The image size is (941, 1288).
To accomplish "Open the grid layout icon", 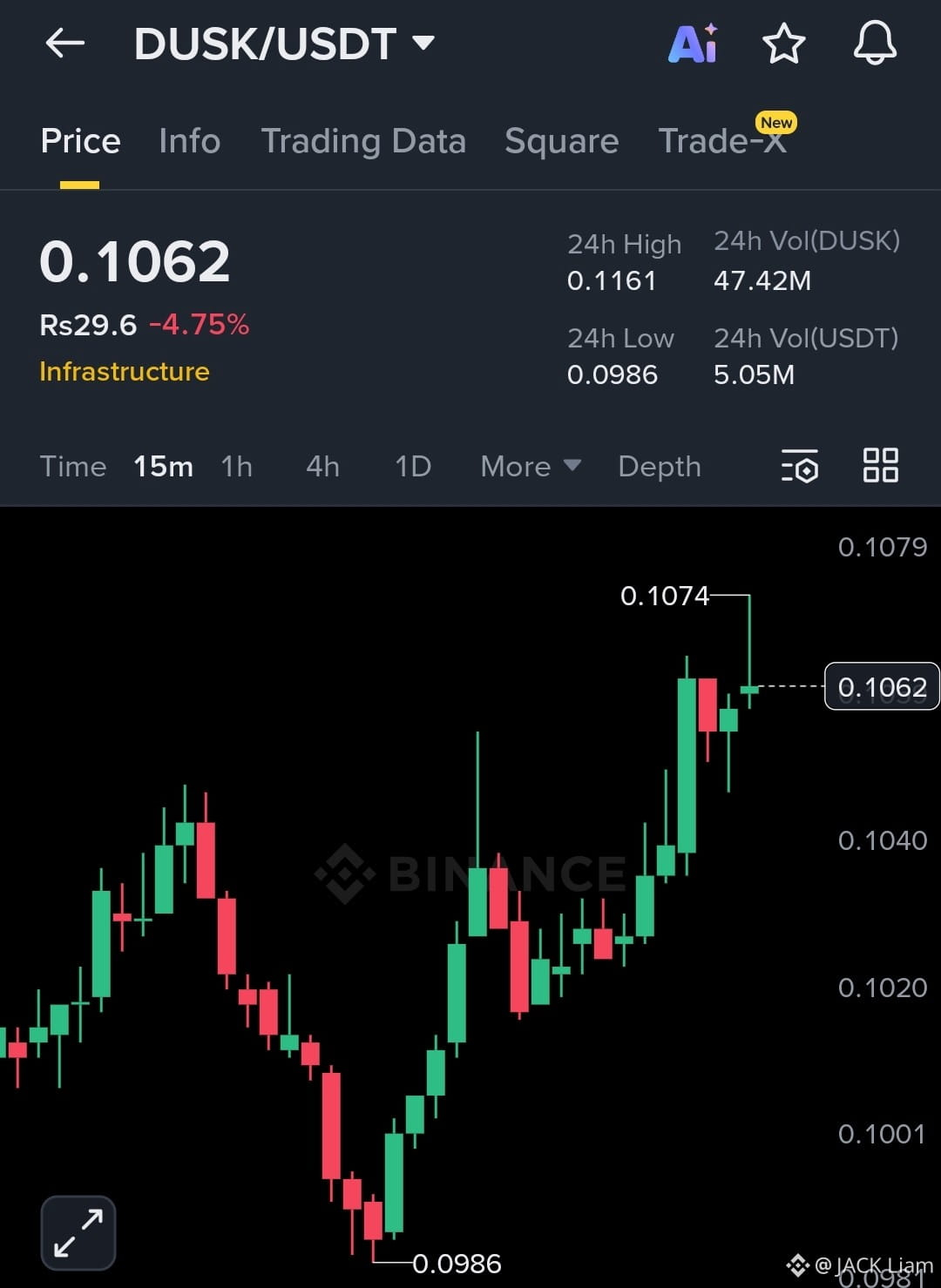I will point(881,465).
